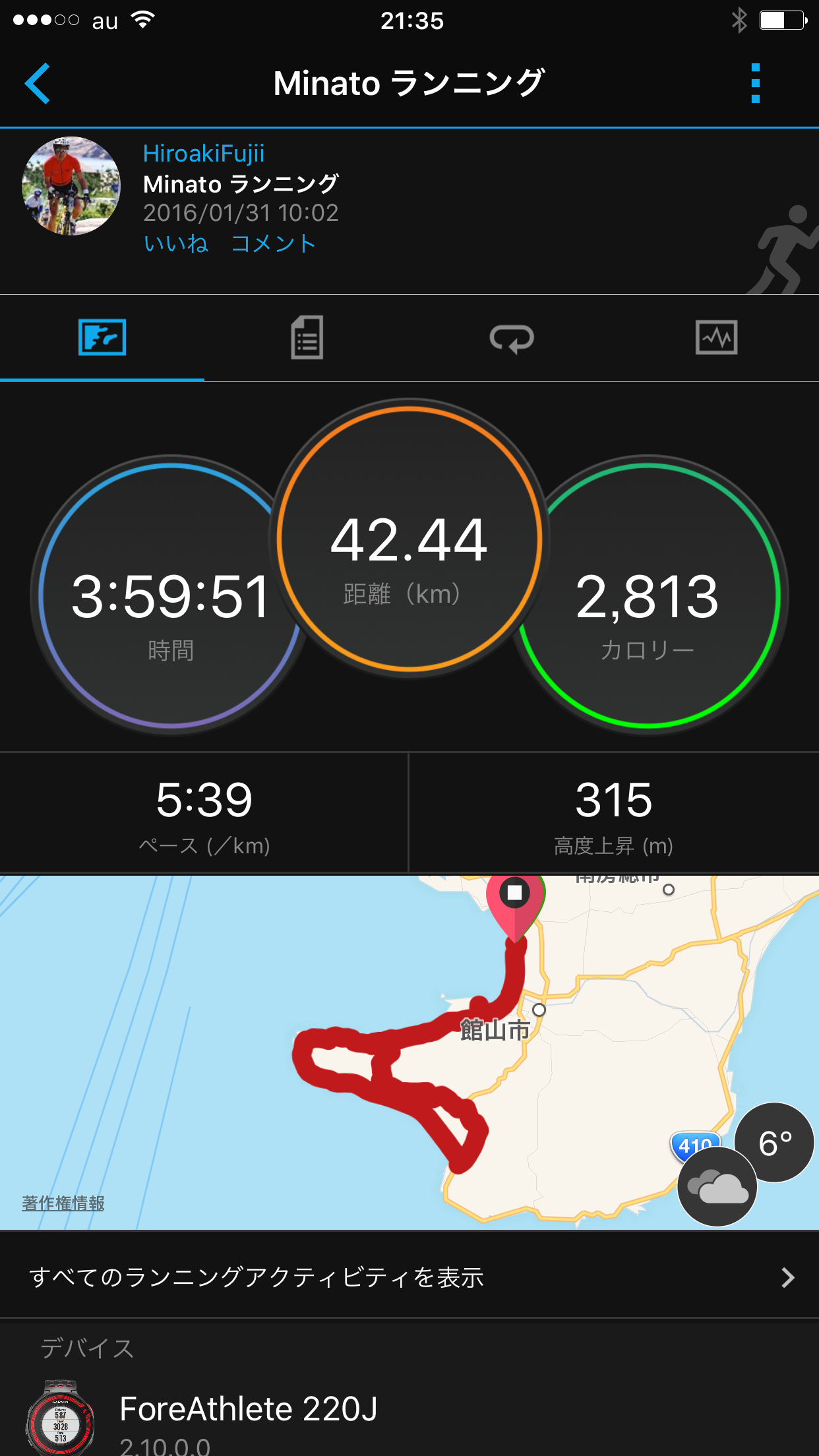The width and height of the screenshot is (819, 1456).
Task: Tap HiroakiFujii's profile photo
Action: [71, 186]
